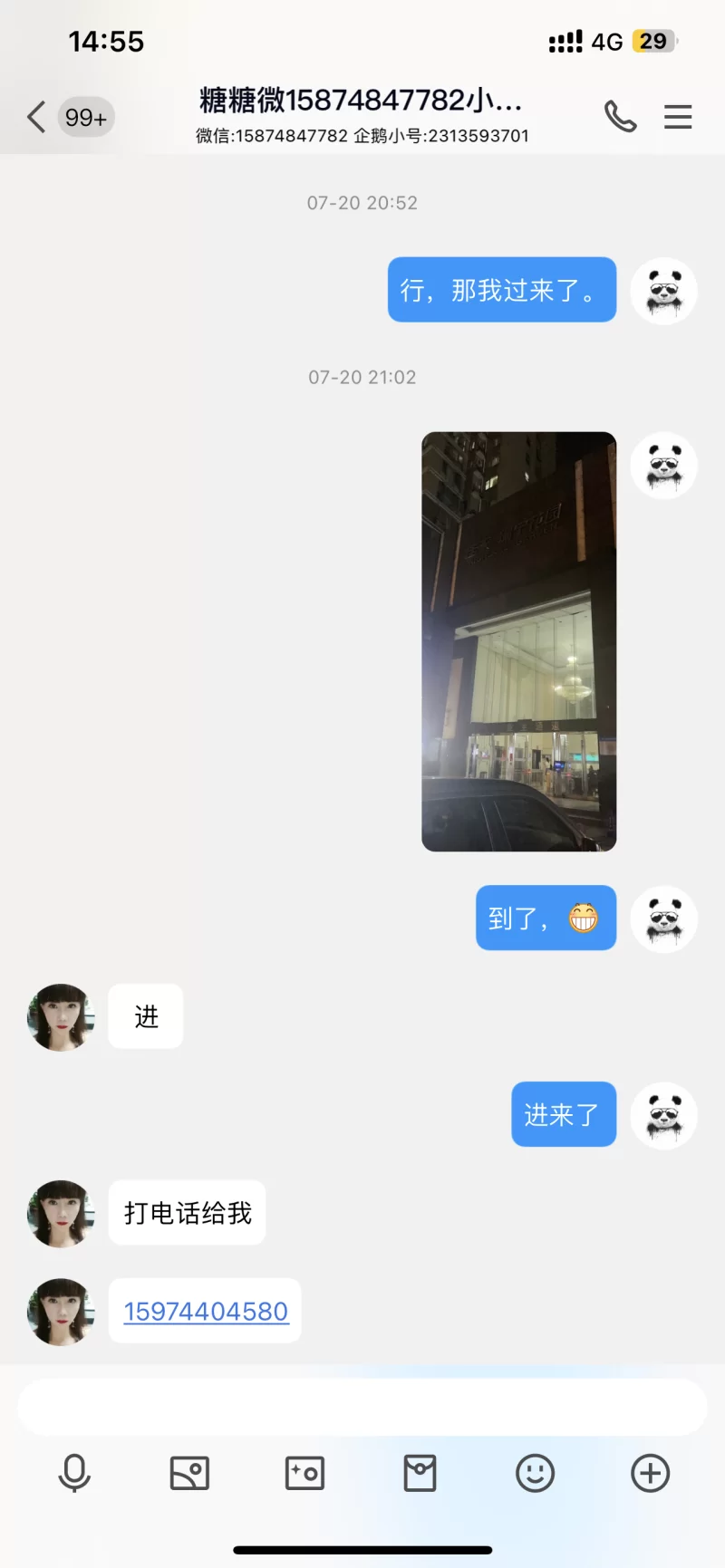725x1568 pixels.
Task: Start a voice call with this contact
Action: click(x=621, y=117)
